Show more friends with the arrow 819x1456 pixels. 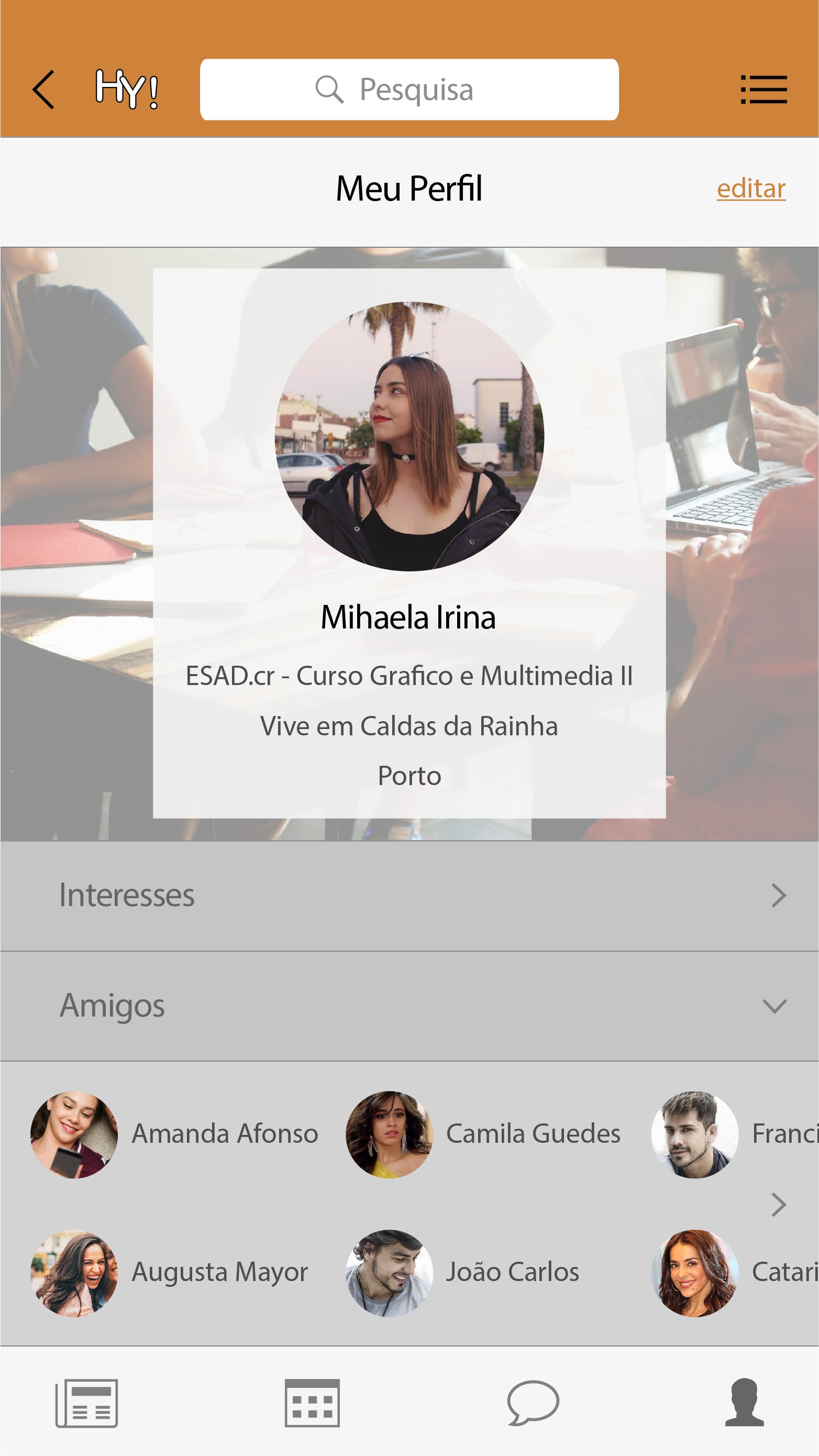[x=778, y=1205]
